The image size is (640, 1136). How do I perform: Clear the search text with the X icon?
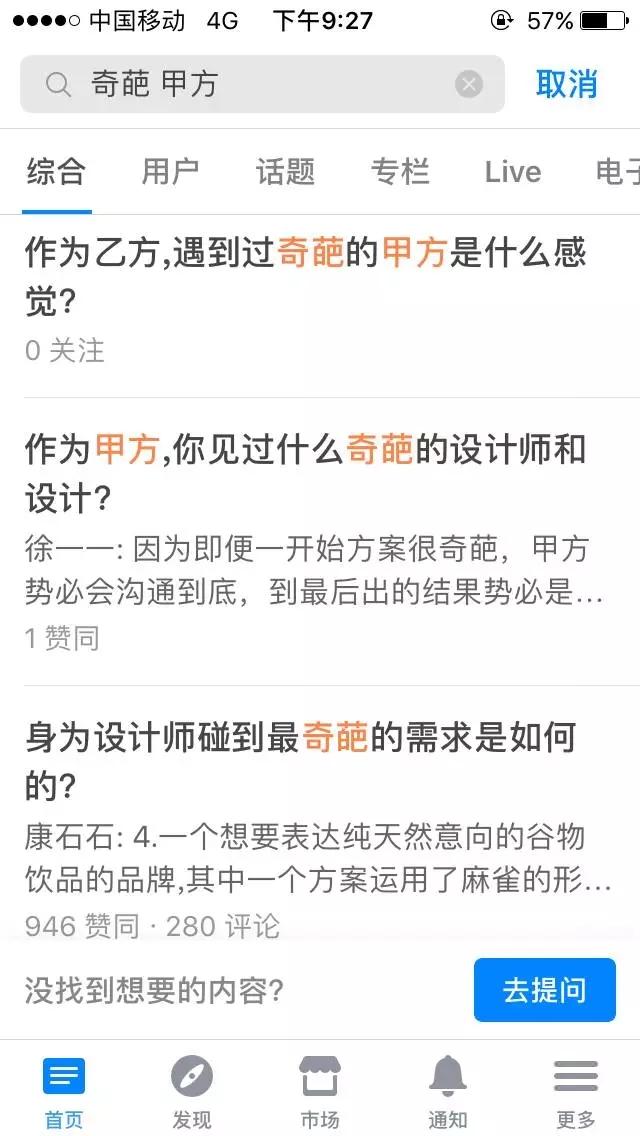coord(469,85)
